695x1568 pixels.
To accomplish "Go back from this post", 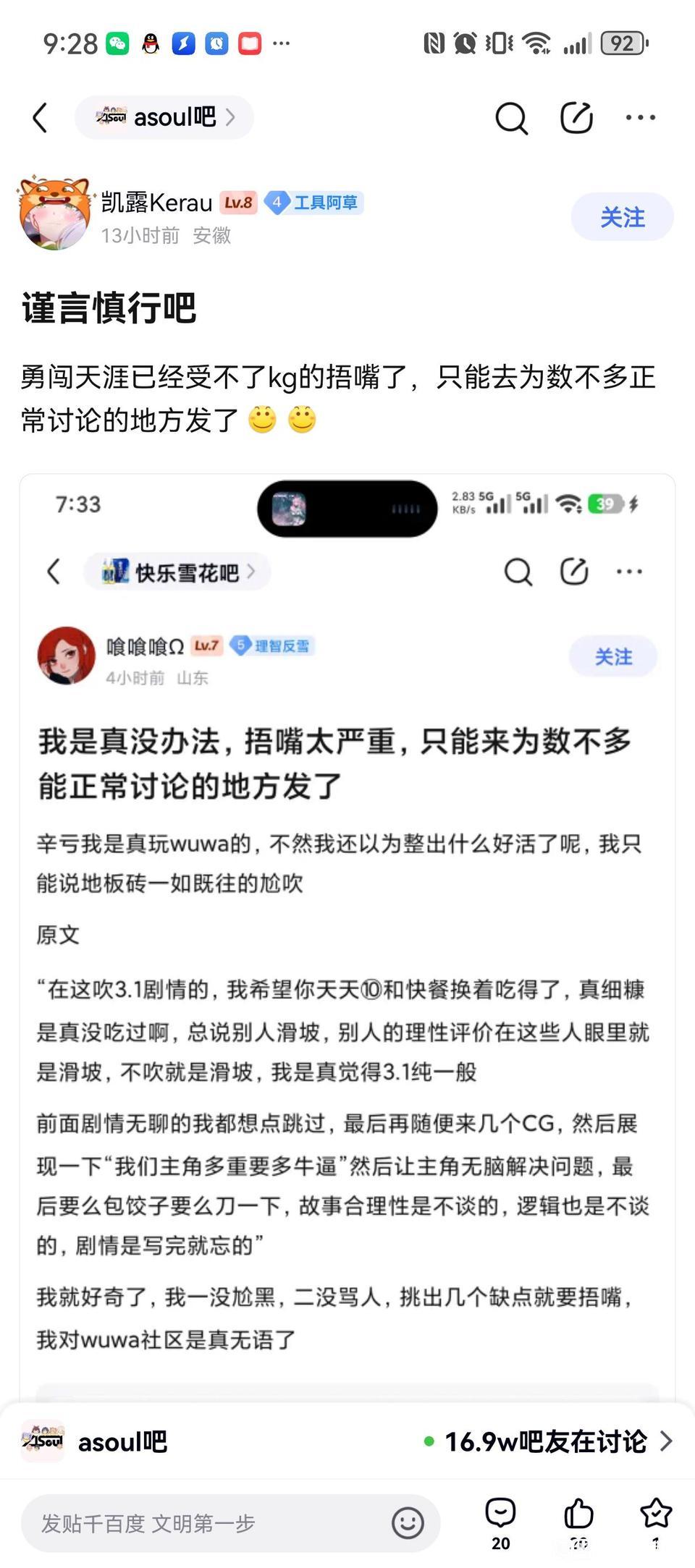I will pos(41,117).
